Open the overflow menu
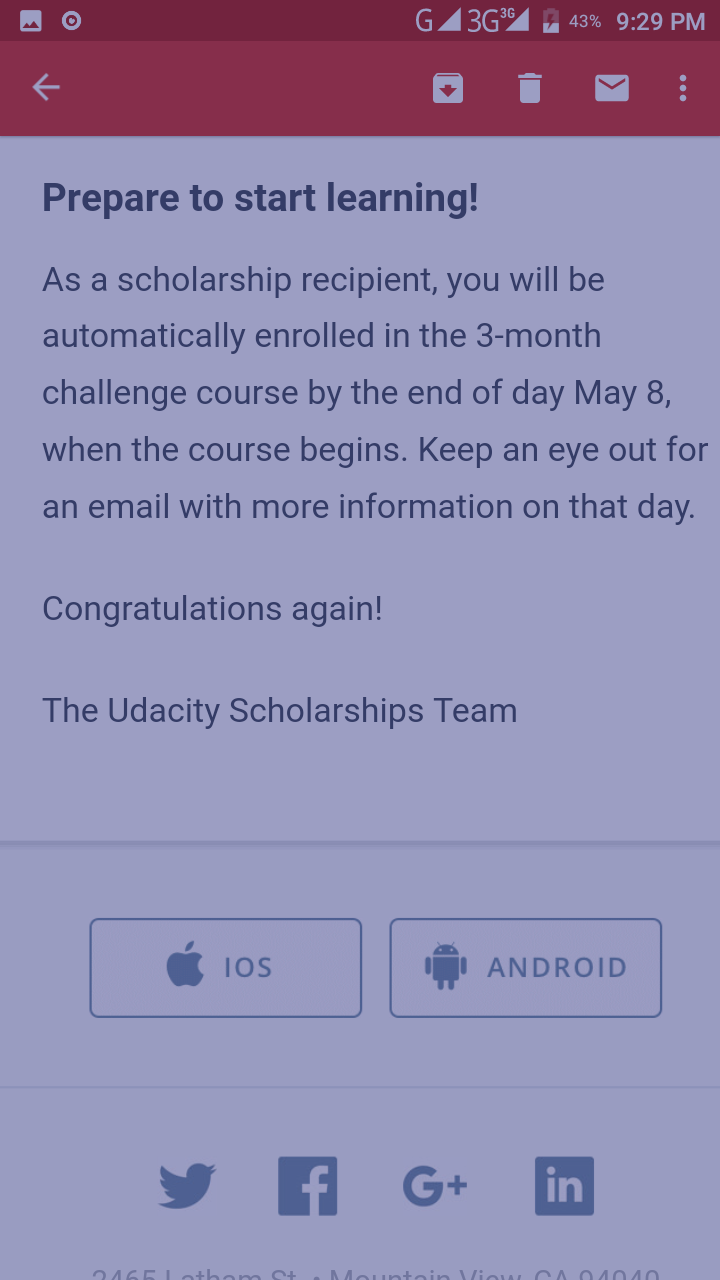The width and height of the screenshot is (720, 1280). 683,88
